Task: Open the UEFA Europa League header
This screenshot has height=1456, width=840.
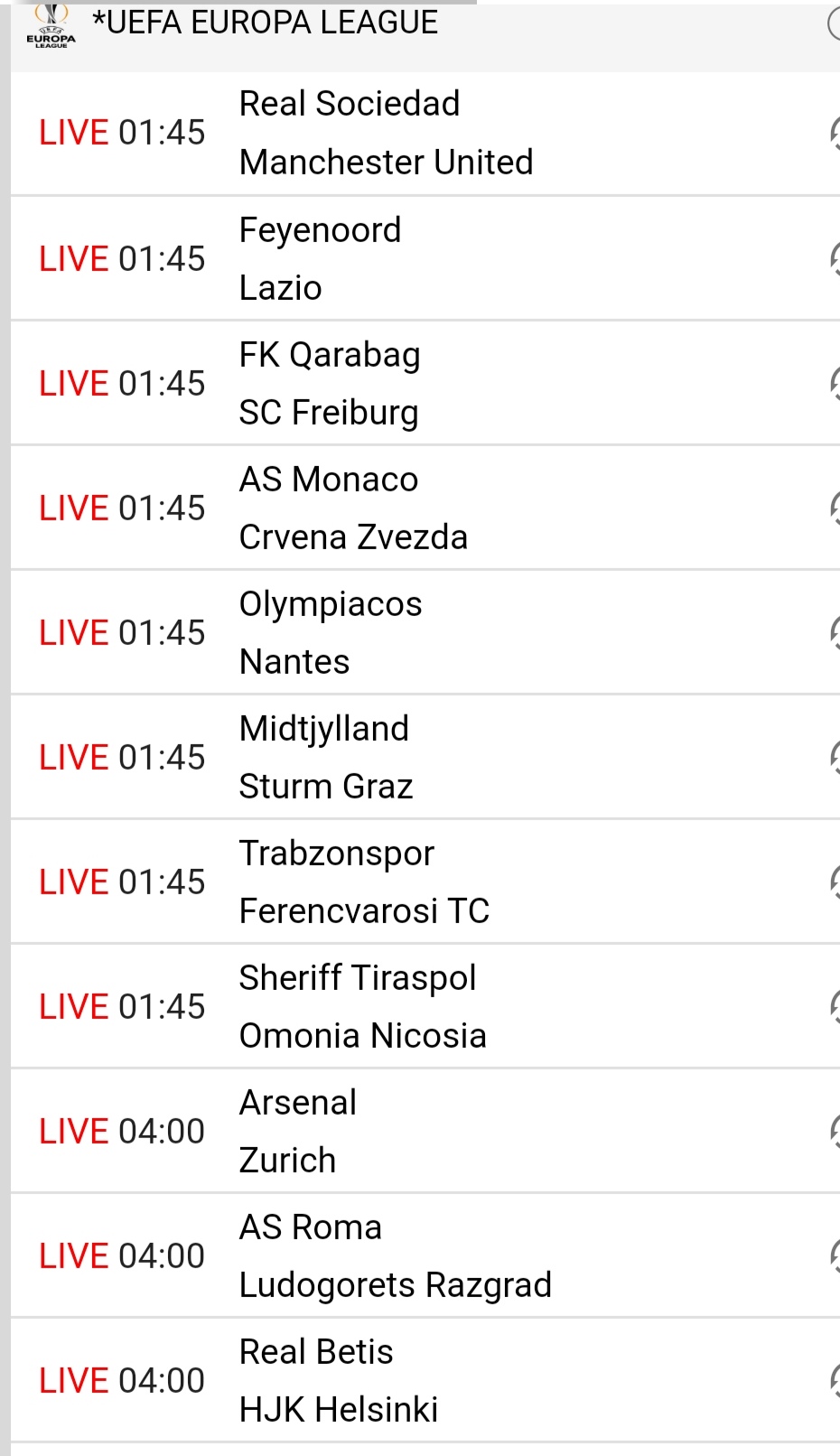Action: point(271,23)
